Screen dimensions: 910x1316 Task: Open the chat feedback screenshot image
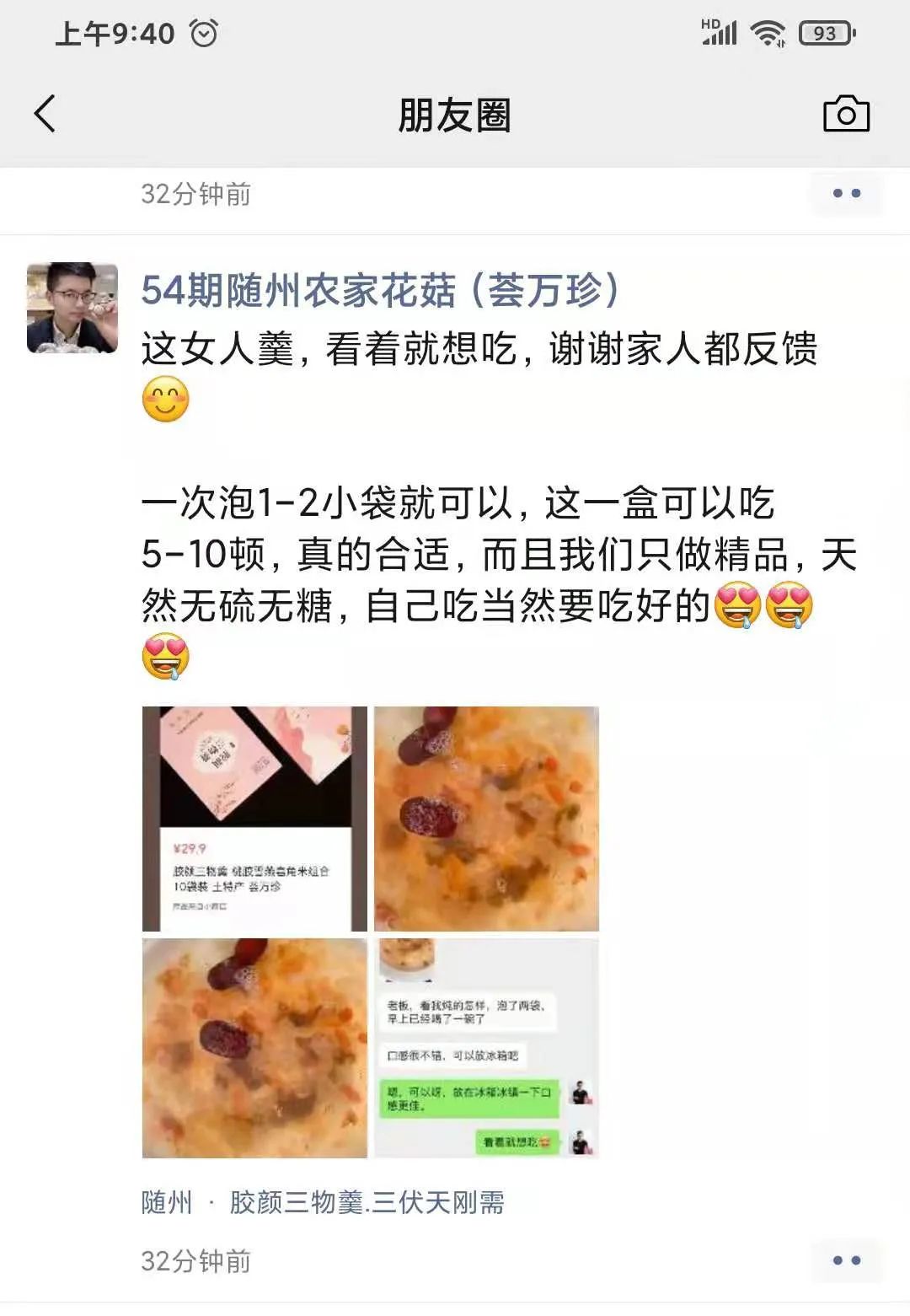tap(486, 1048)
